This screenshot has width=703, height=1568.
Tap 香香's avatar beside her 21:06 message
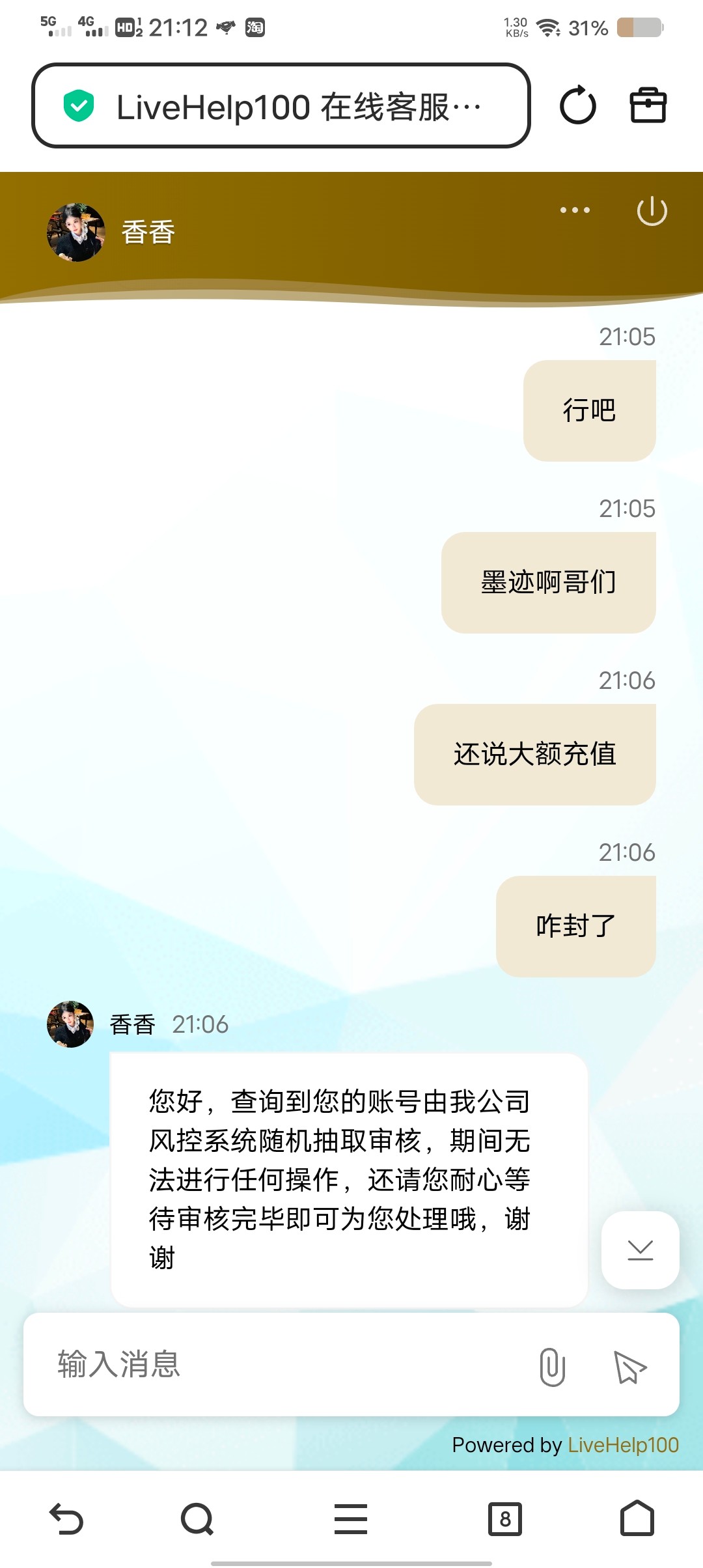pyautogui.click(x=70, y=1022)
